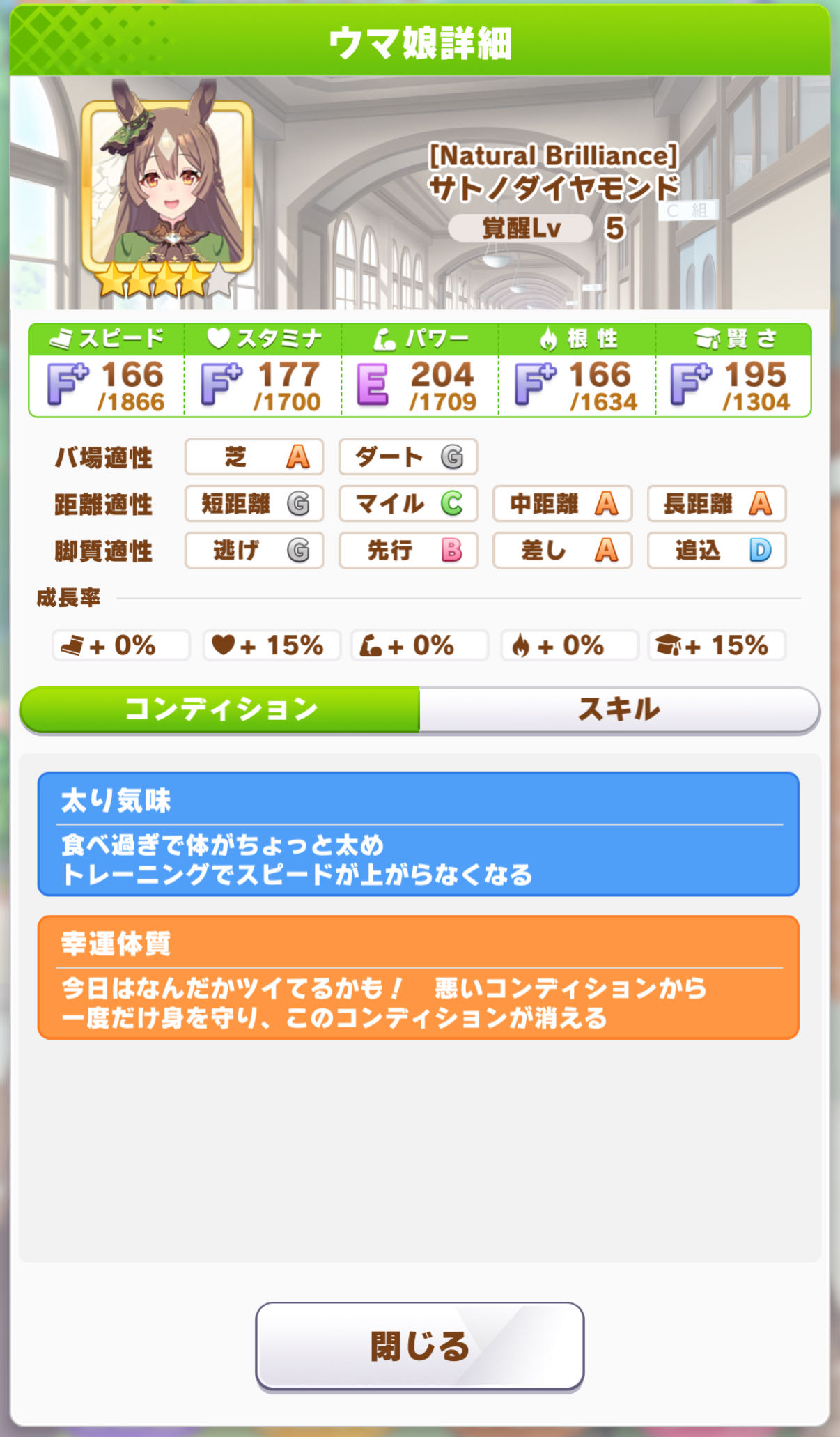Switch to the スキル tab

pos(619,709)
